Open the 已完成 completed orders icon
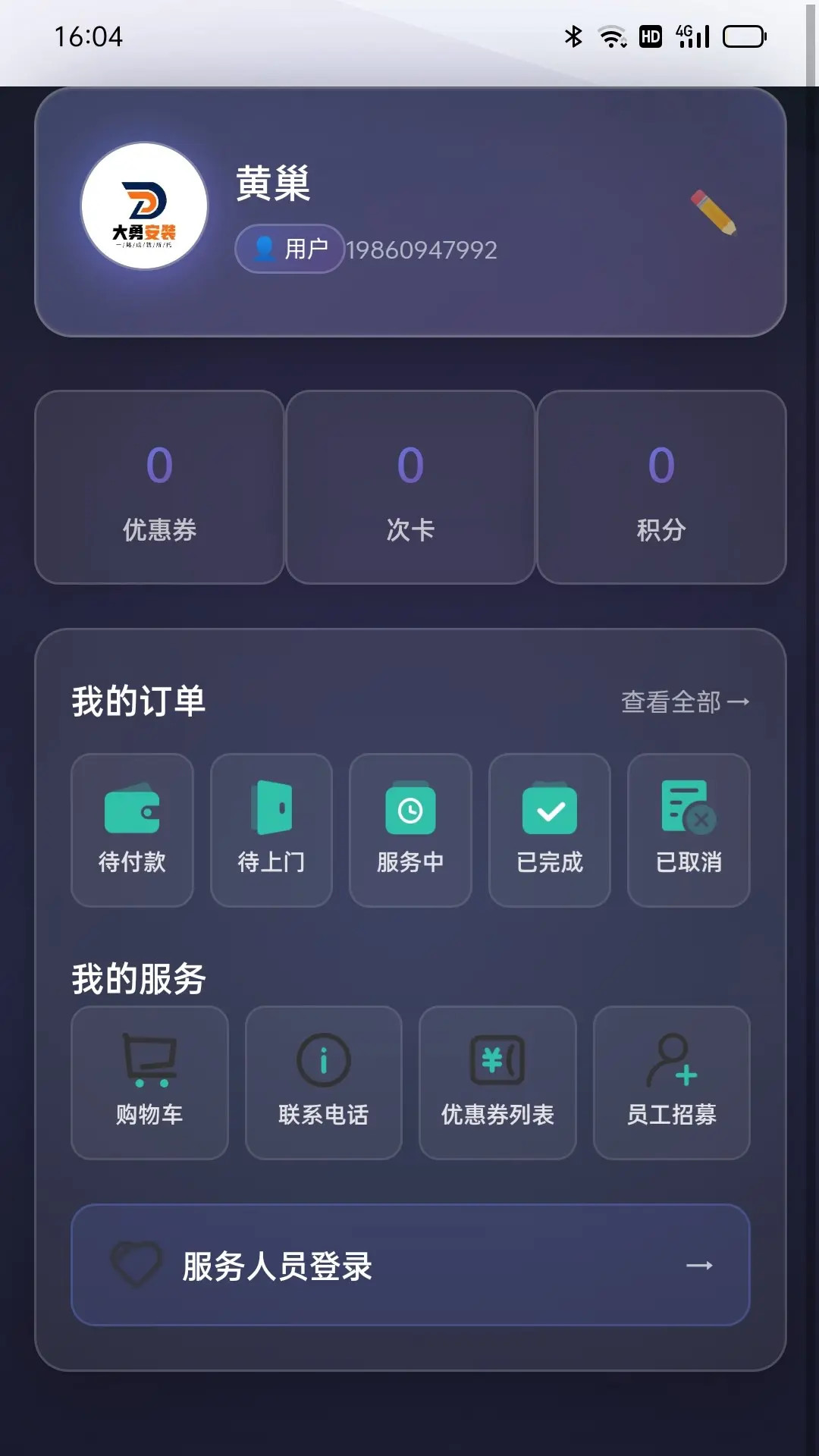The height and width of the screenshot is (1456, 819). click(x=549, y=830)
